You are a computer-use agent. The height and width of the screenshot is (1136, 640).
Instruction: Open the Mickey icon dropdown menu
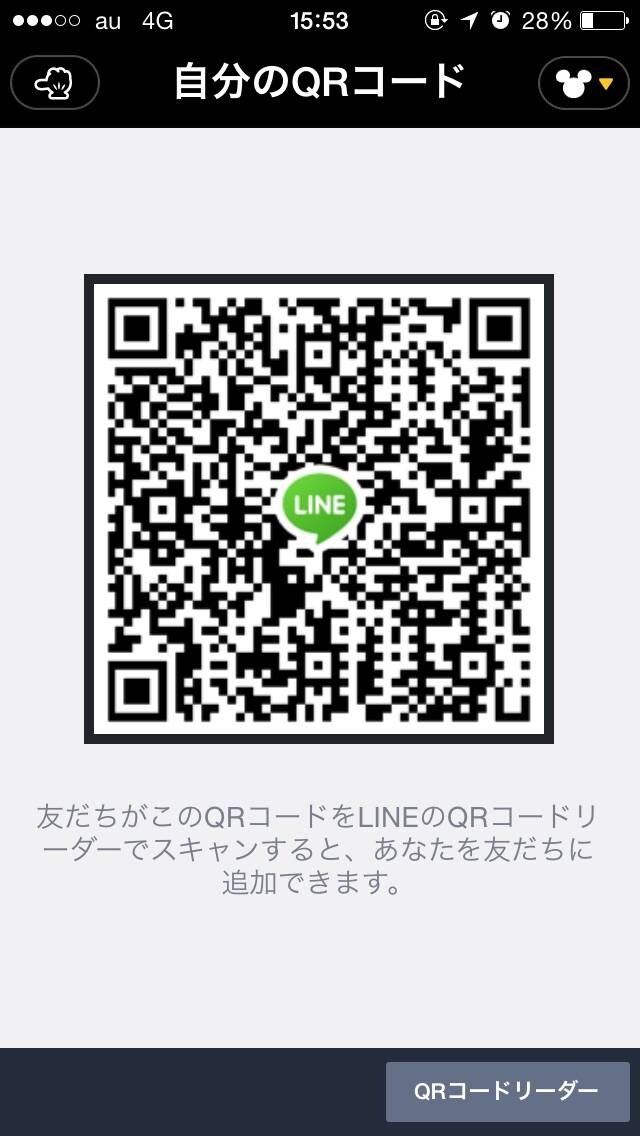583,83
